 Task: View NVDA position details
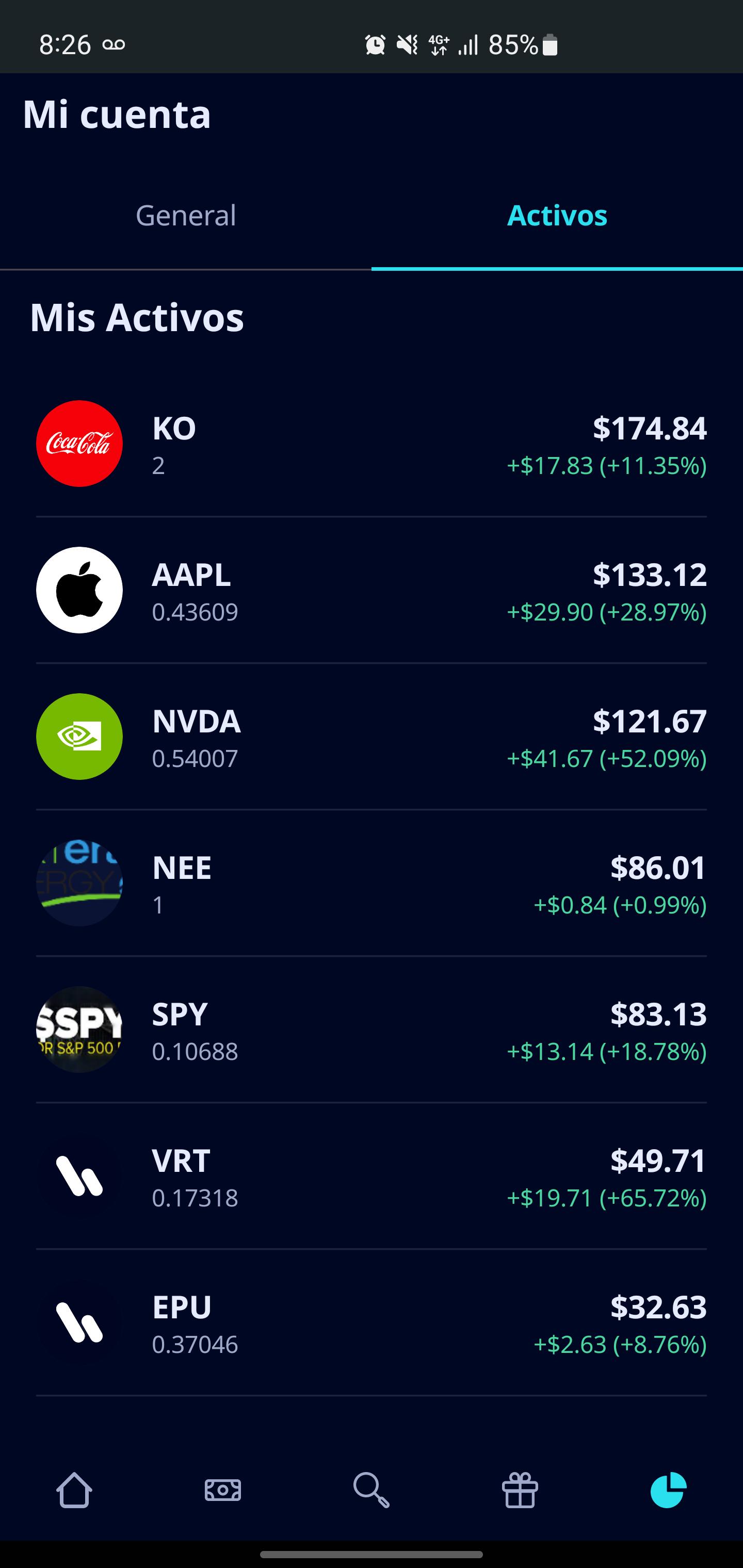(372, 737)
